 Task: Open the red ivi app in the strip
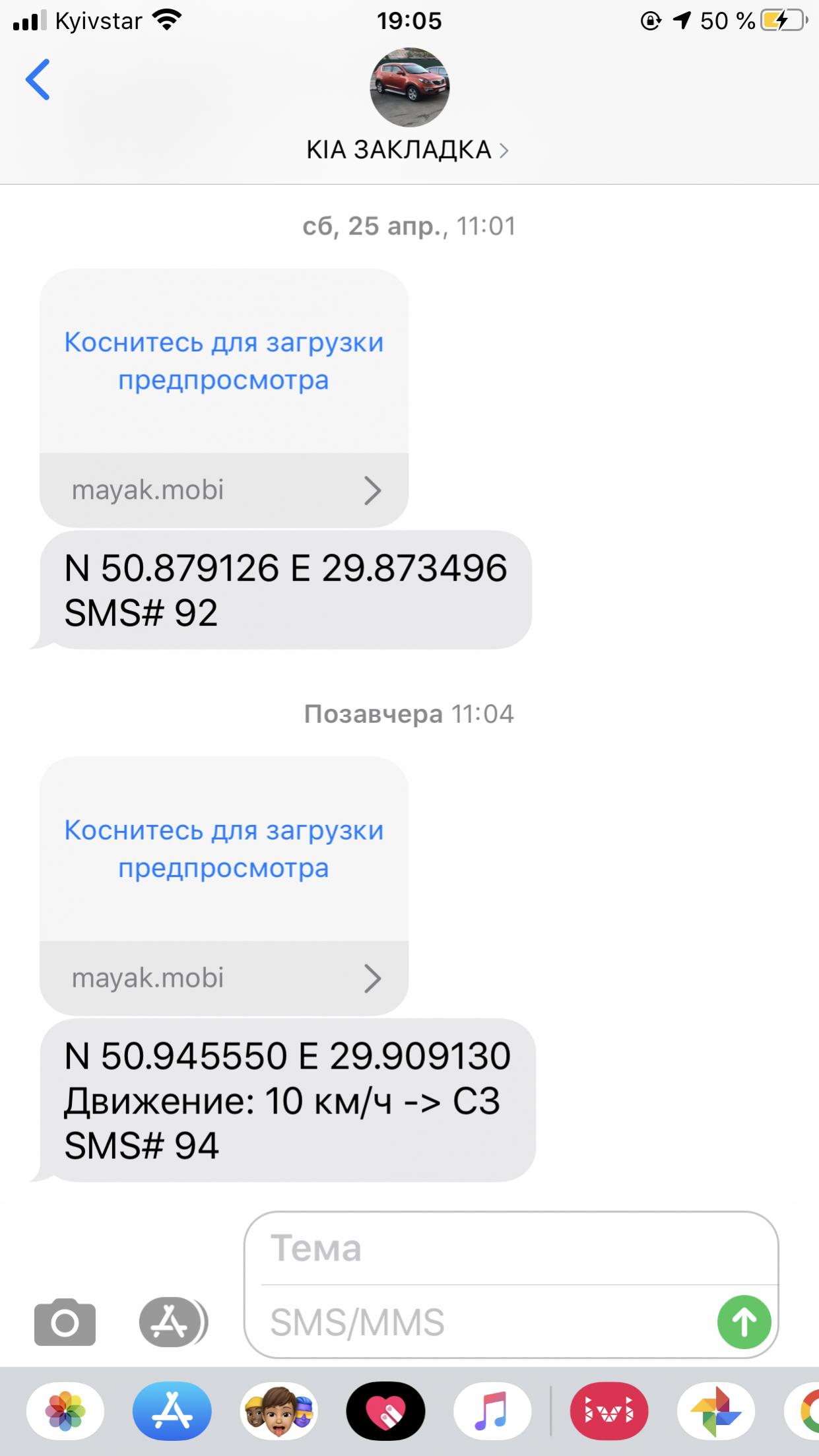coord(609,1411)
